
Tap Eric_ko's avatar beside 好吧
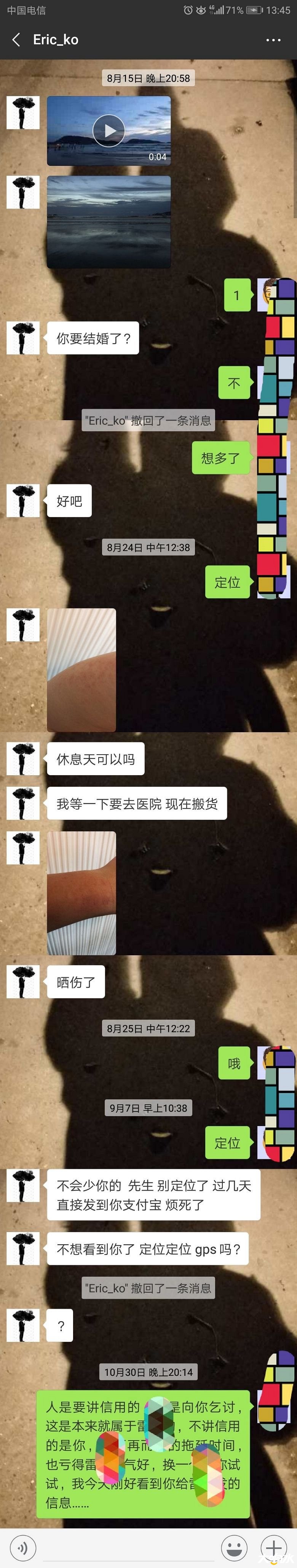tap(23, 501)
